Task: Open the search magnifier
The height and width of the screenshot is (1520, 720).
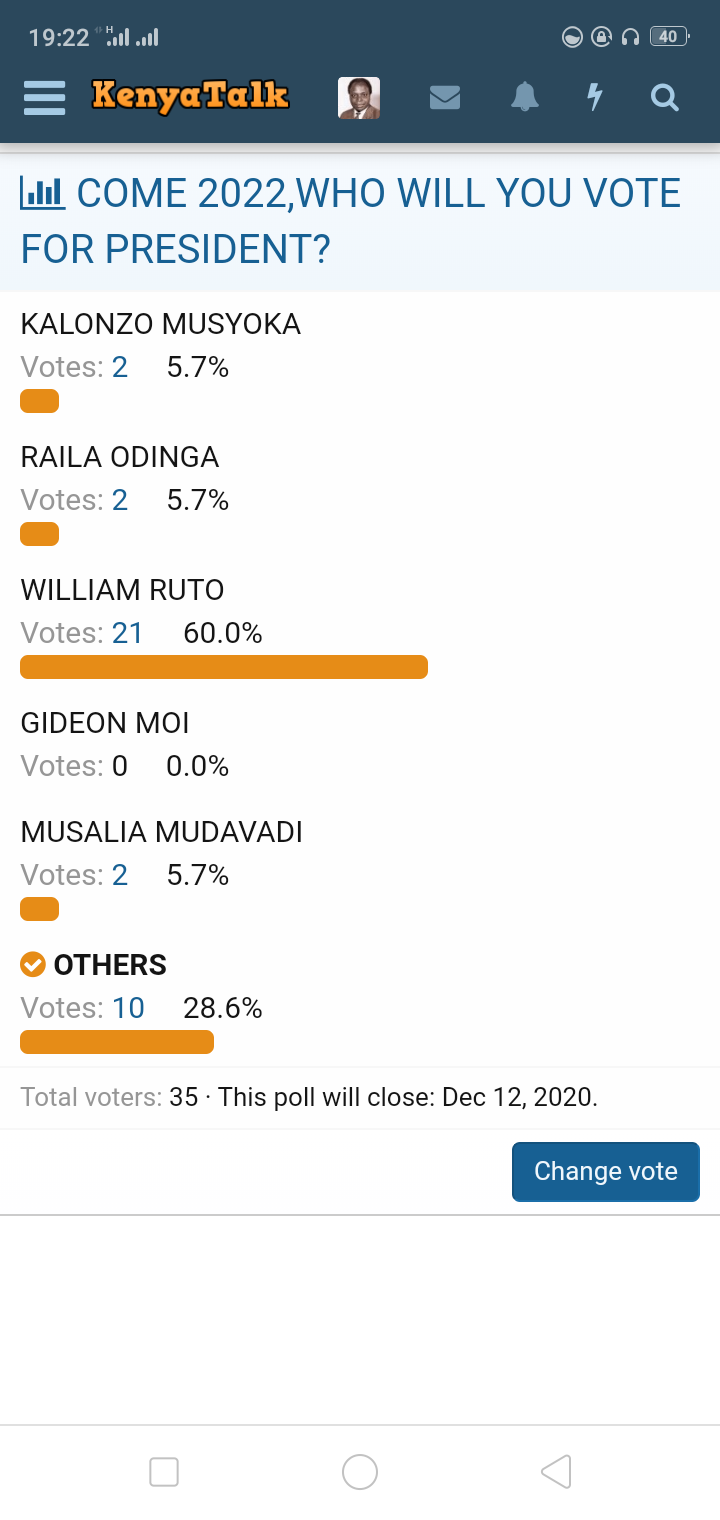Action: click(665, 97)
